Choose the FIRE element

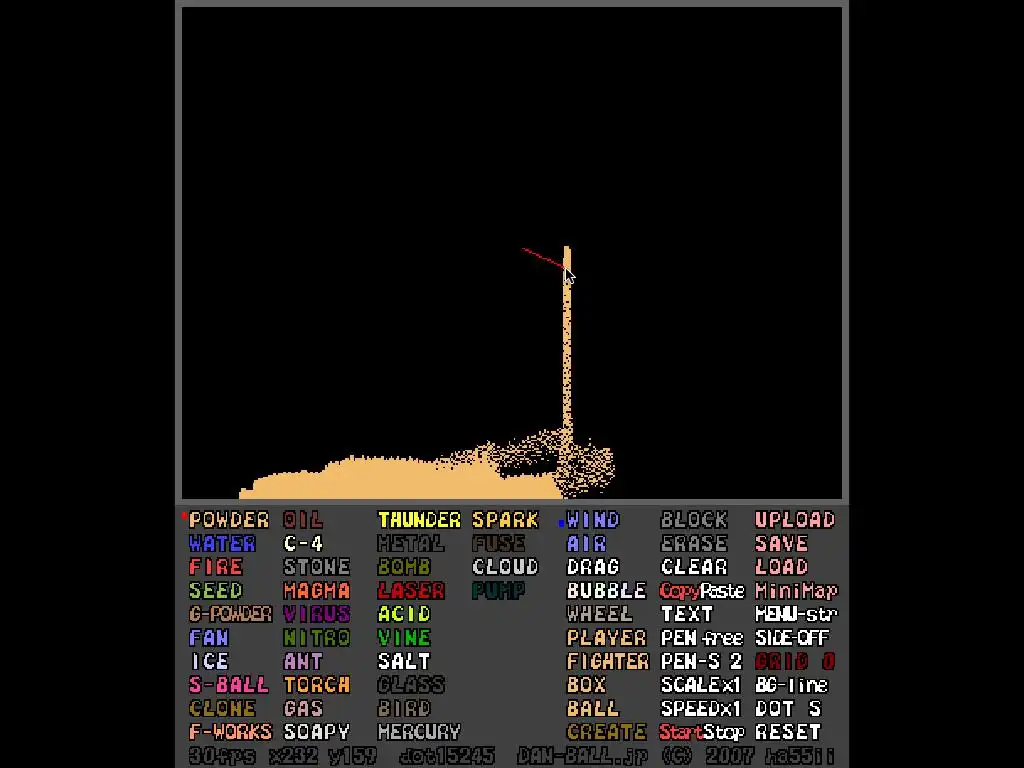click(216, 567)
